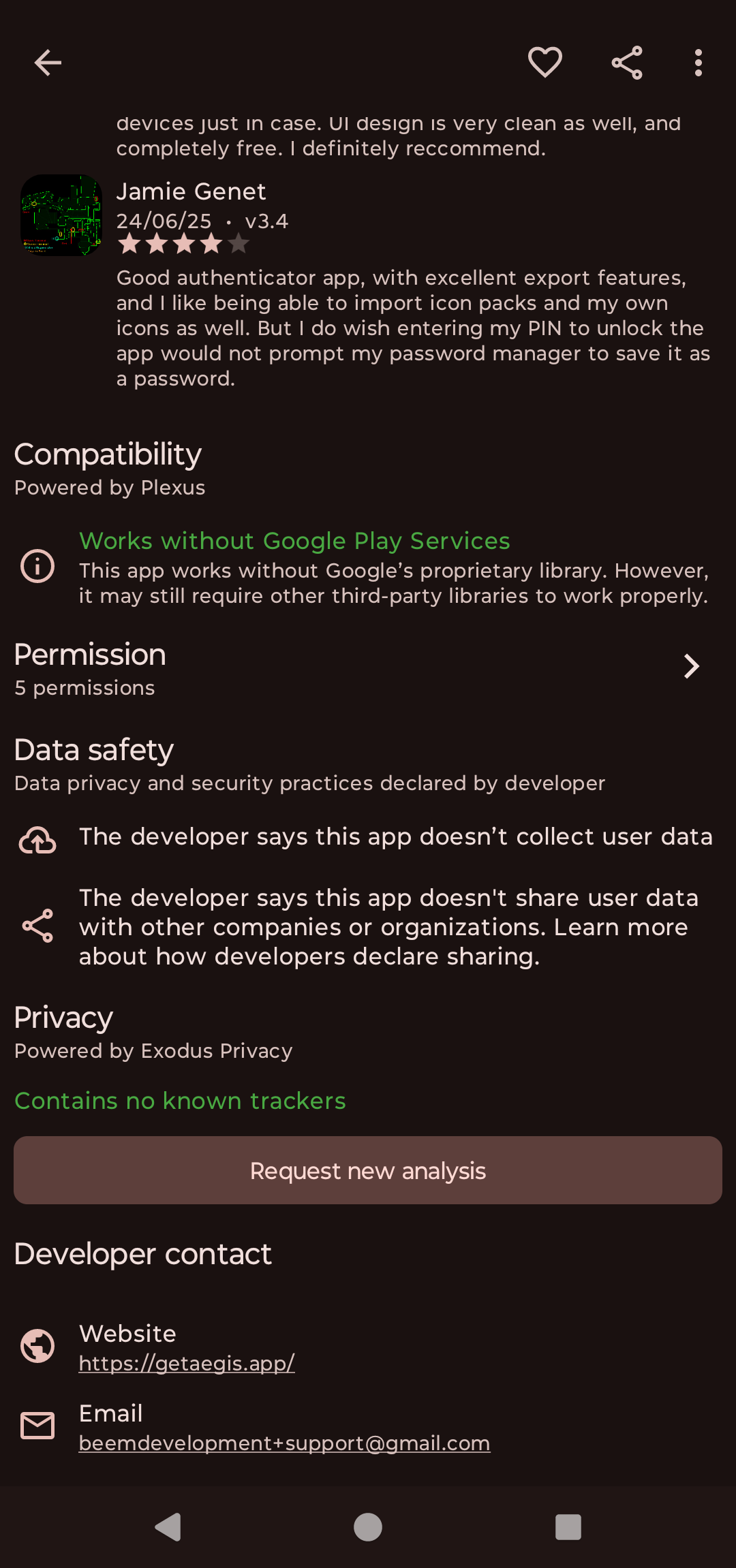Add this app to favourites with the heart

(545, 63)
